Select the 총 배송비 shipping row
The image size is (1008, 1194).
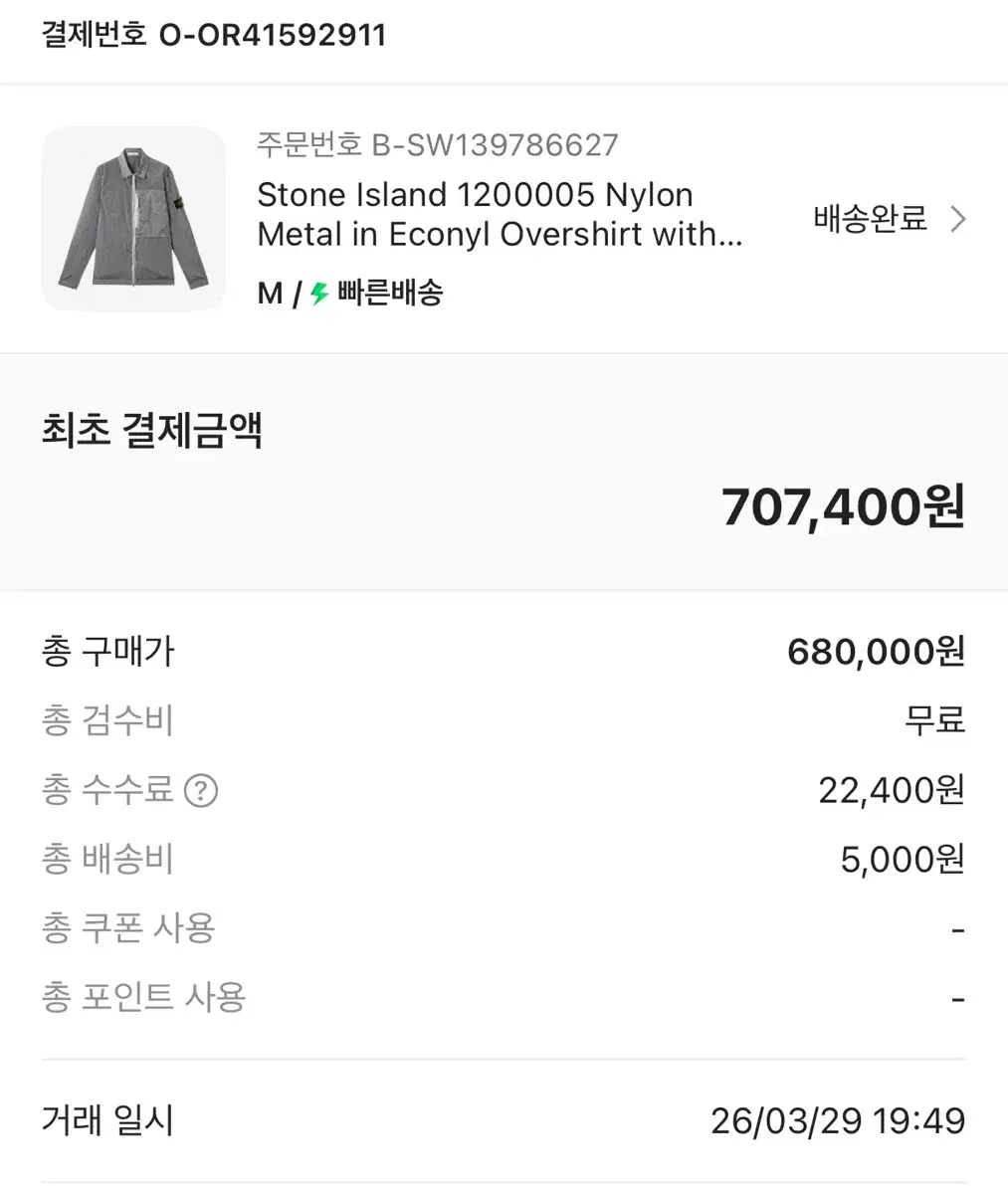coord(106,859)
